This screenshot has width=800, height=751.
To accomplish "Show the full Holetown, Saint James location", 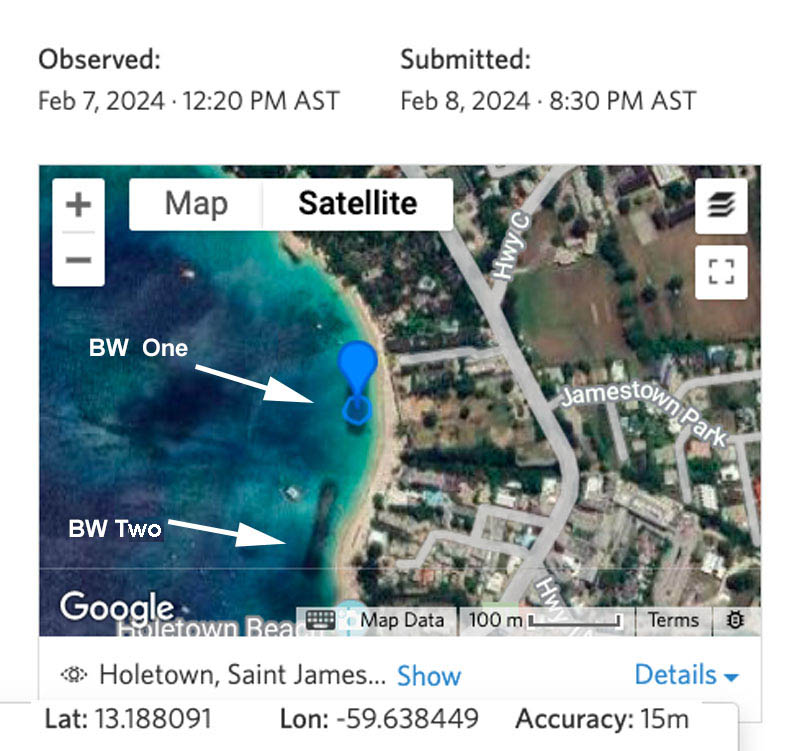I will click(x=429, y=676).
